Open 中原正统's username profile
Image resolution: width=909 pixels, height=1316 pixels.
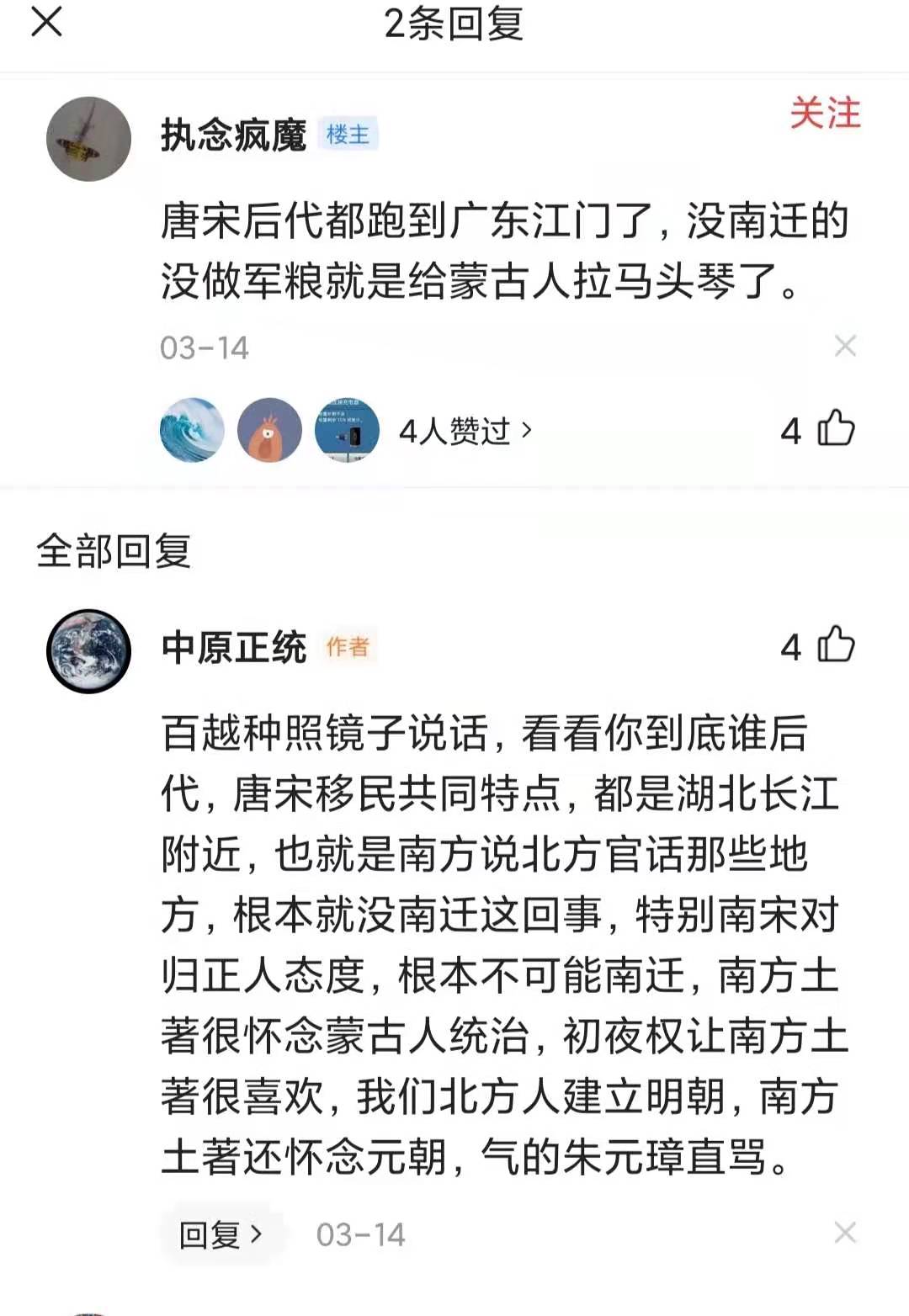point(234,647)
